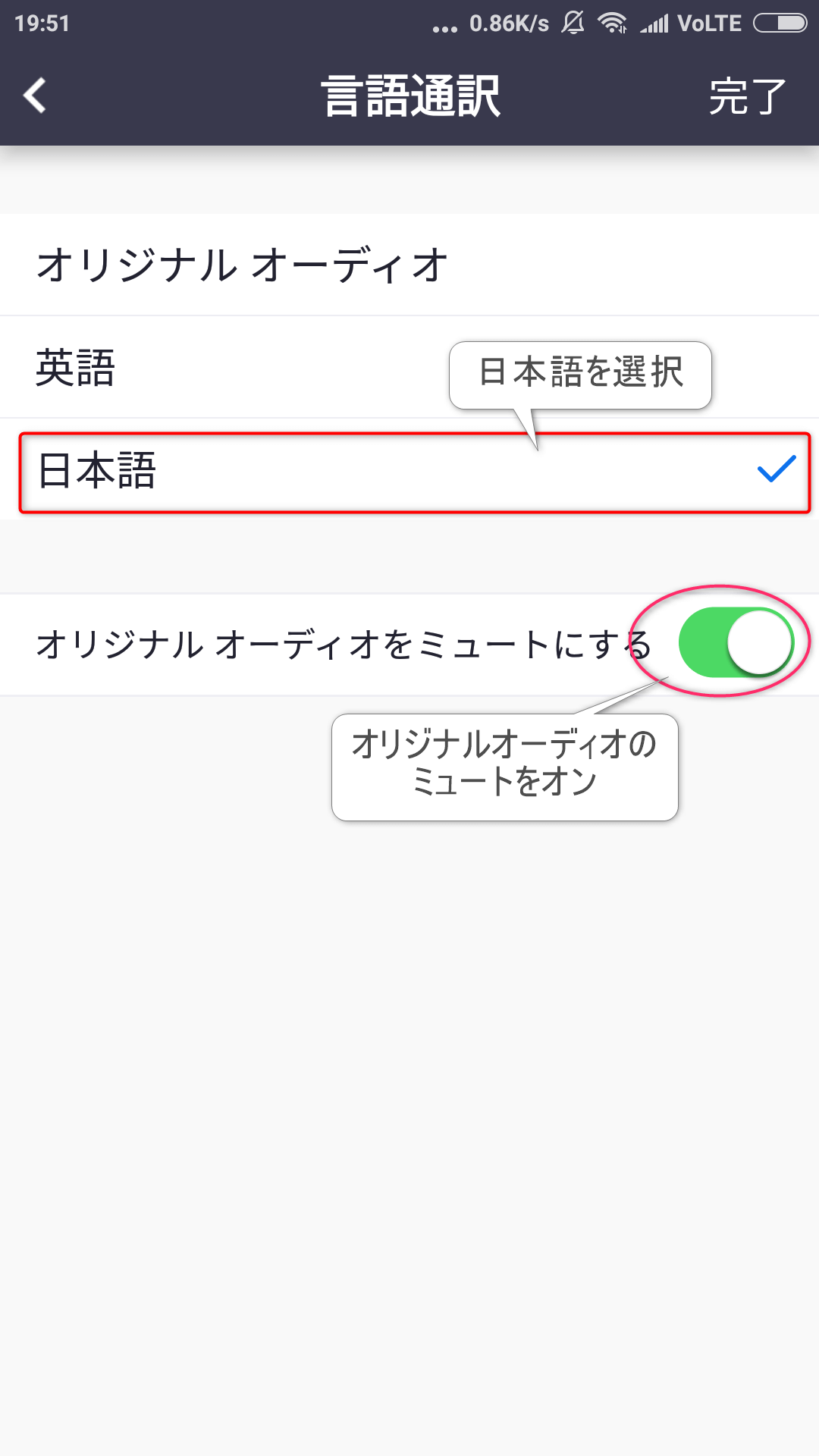
Task: Select オリジナル オーディオ option
Action: point(243,265)
